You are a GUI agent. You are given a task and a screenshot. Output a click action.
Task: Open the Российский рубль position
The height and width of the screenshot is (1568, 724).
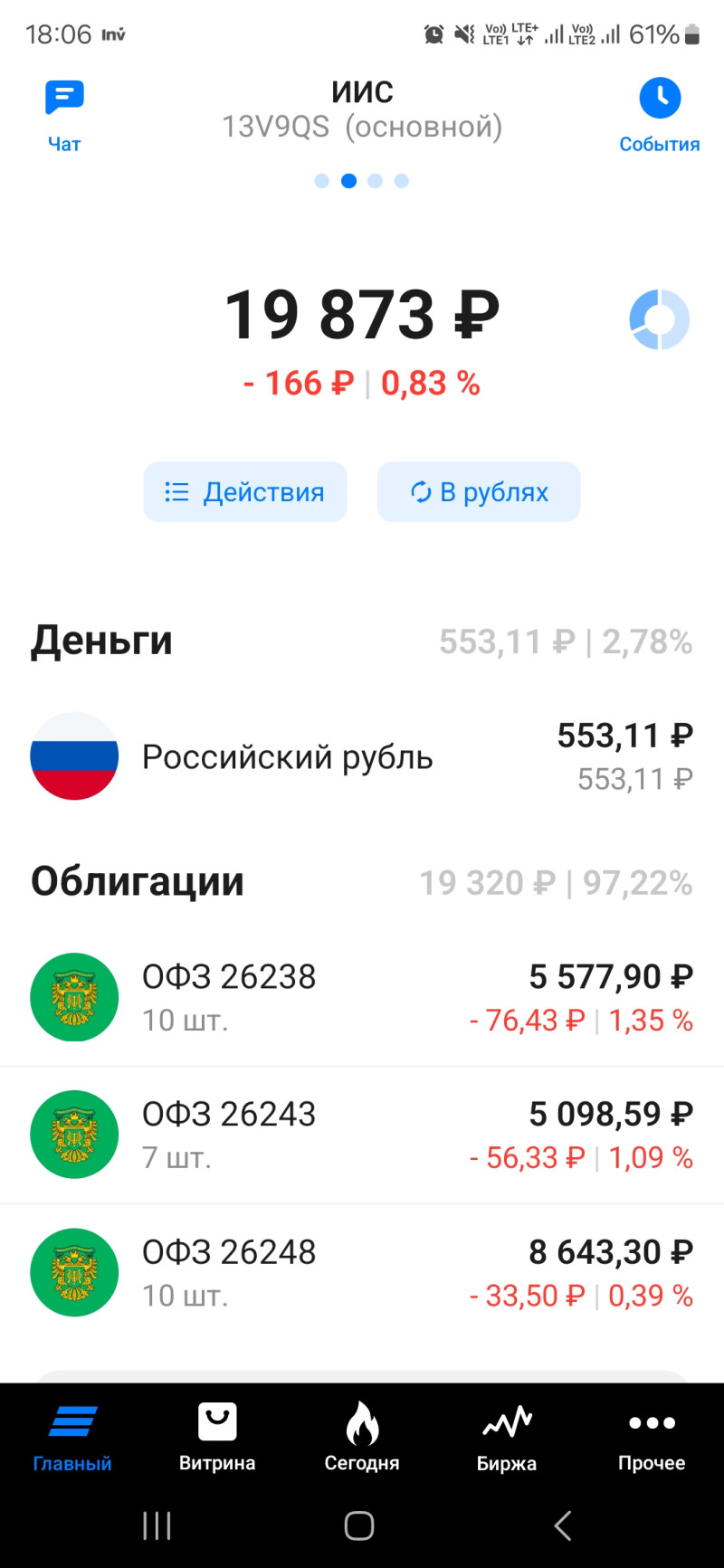362,756
